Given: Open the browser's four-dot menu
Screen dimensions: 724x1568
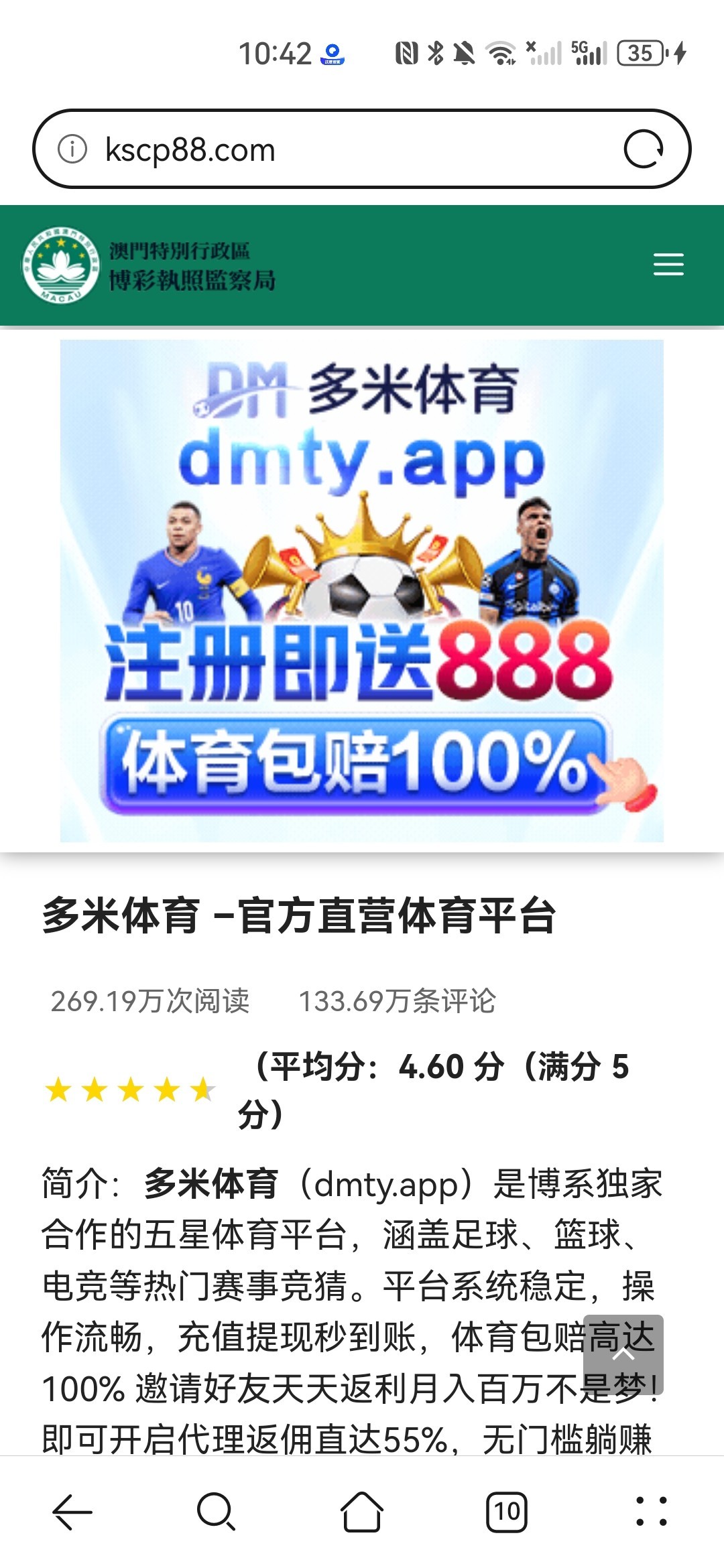Looking at the screenshot, I should (x=651, y=1512).
